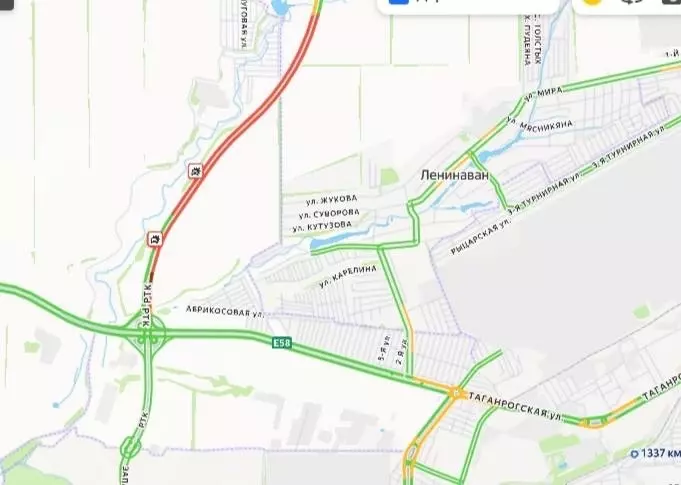Screen dimensions: 681x485
Task: Open the accident marker closest to the РТК interchange
Action: 155,238
